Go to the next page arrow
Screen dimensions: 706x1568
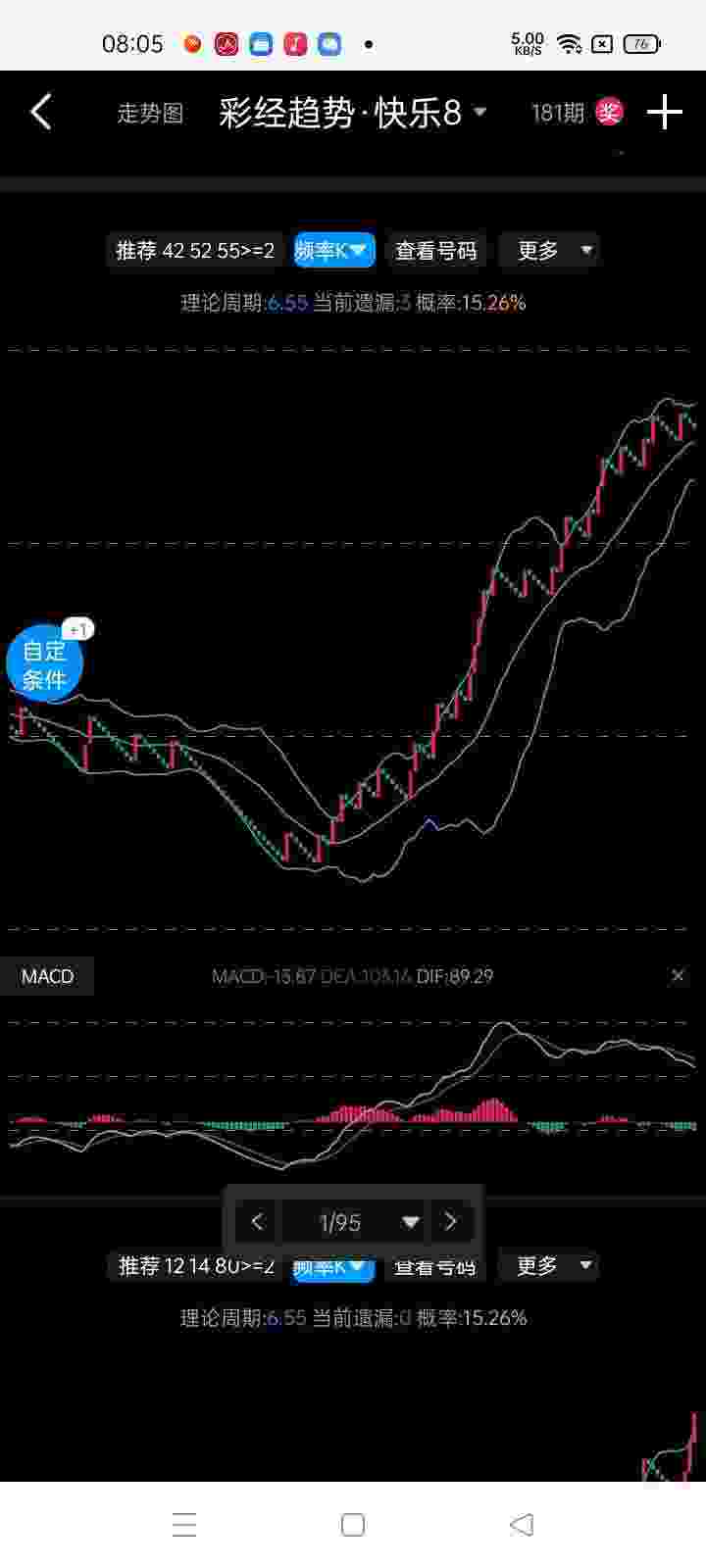[451, 1221]
